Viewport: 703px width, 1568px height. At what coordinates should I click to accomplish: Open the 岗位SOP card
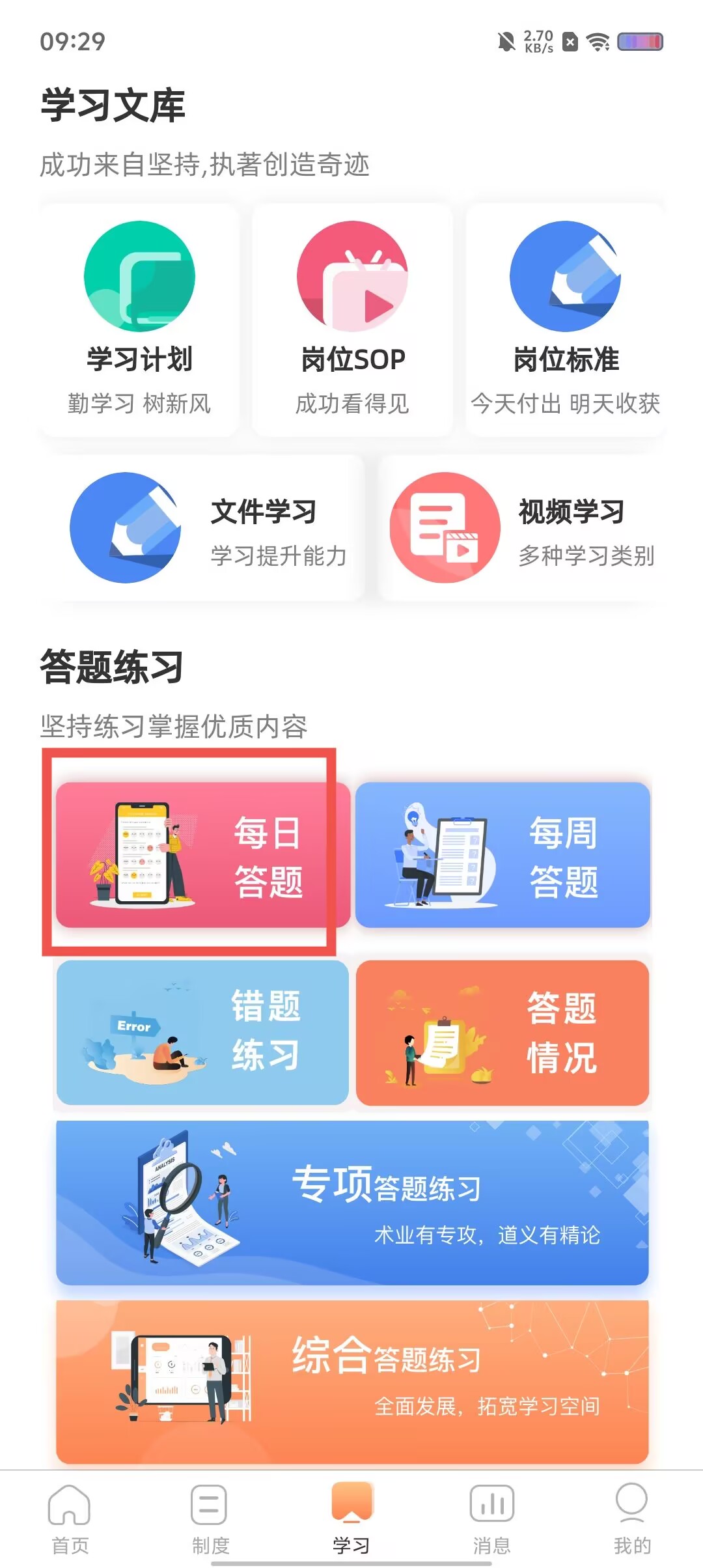pyautogui.click(x=352, y=319)
